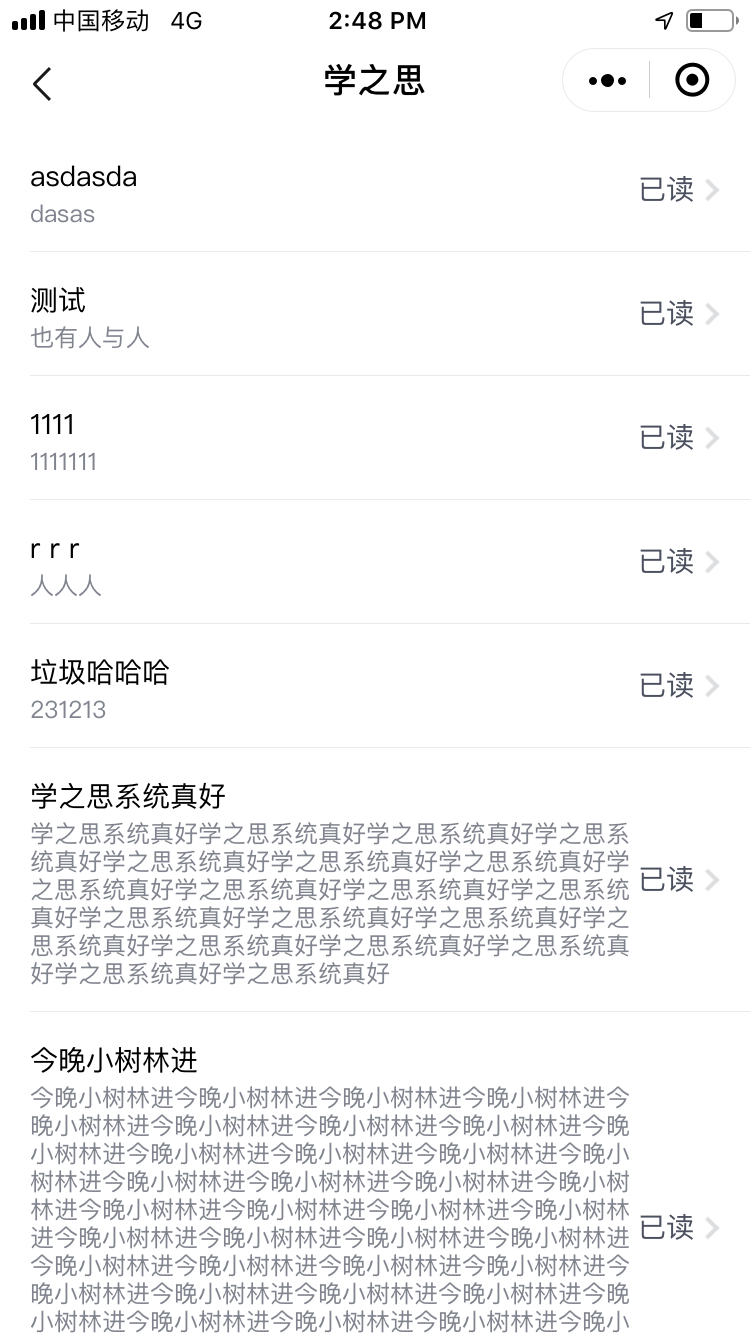Viewport: 750px width, 1334px height.
Task: Select the 垃圾哈哈哈 message
Action: [x=375, y=687]
